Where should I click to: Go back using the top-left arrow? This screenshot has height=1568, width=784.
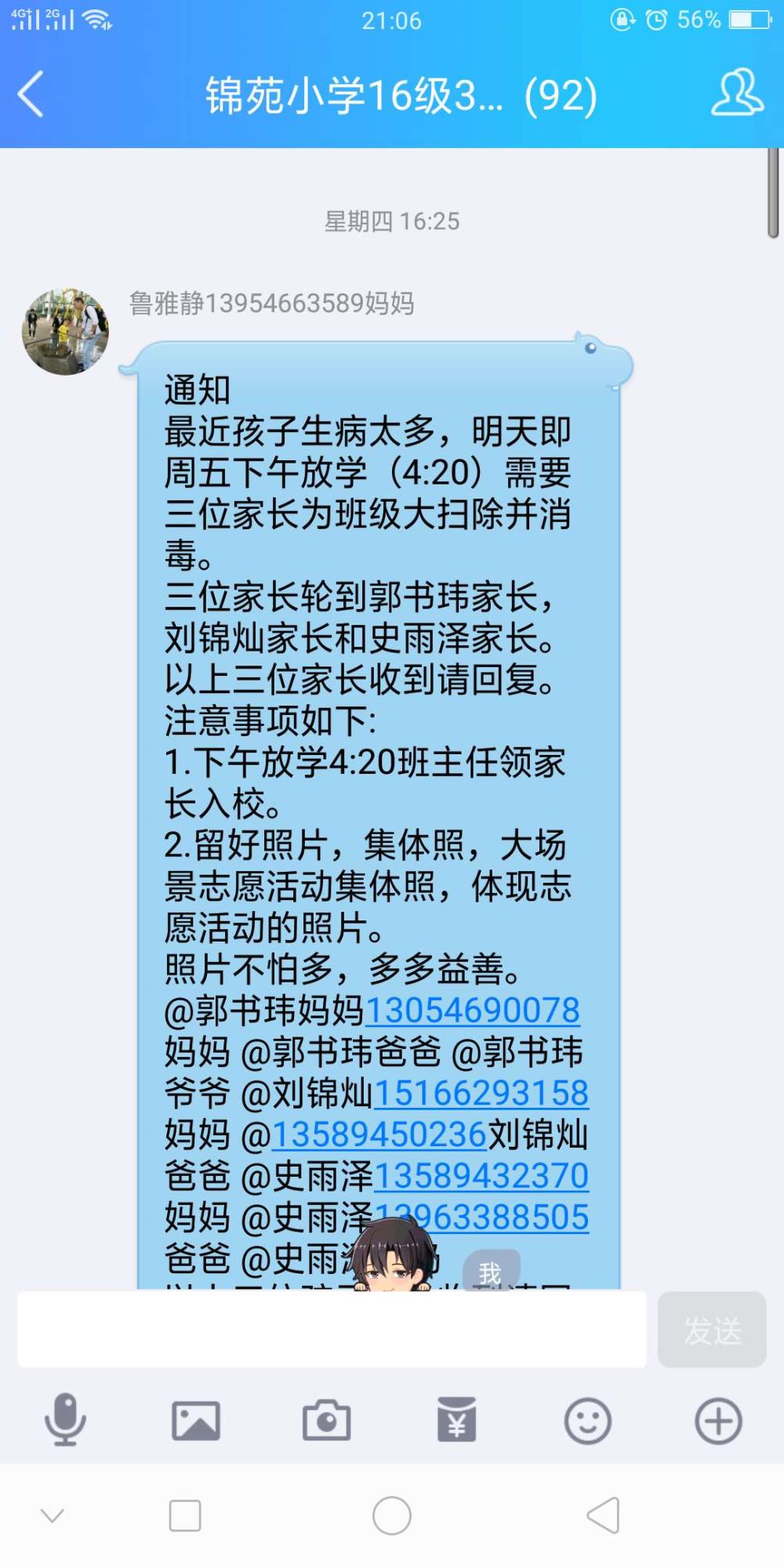point(31,94)
